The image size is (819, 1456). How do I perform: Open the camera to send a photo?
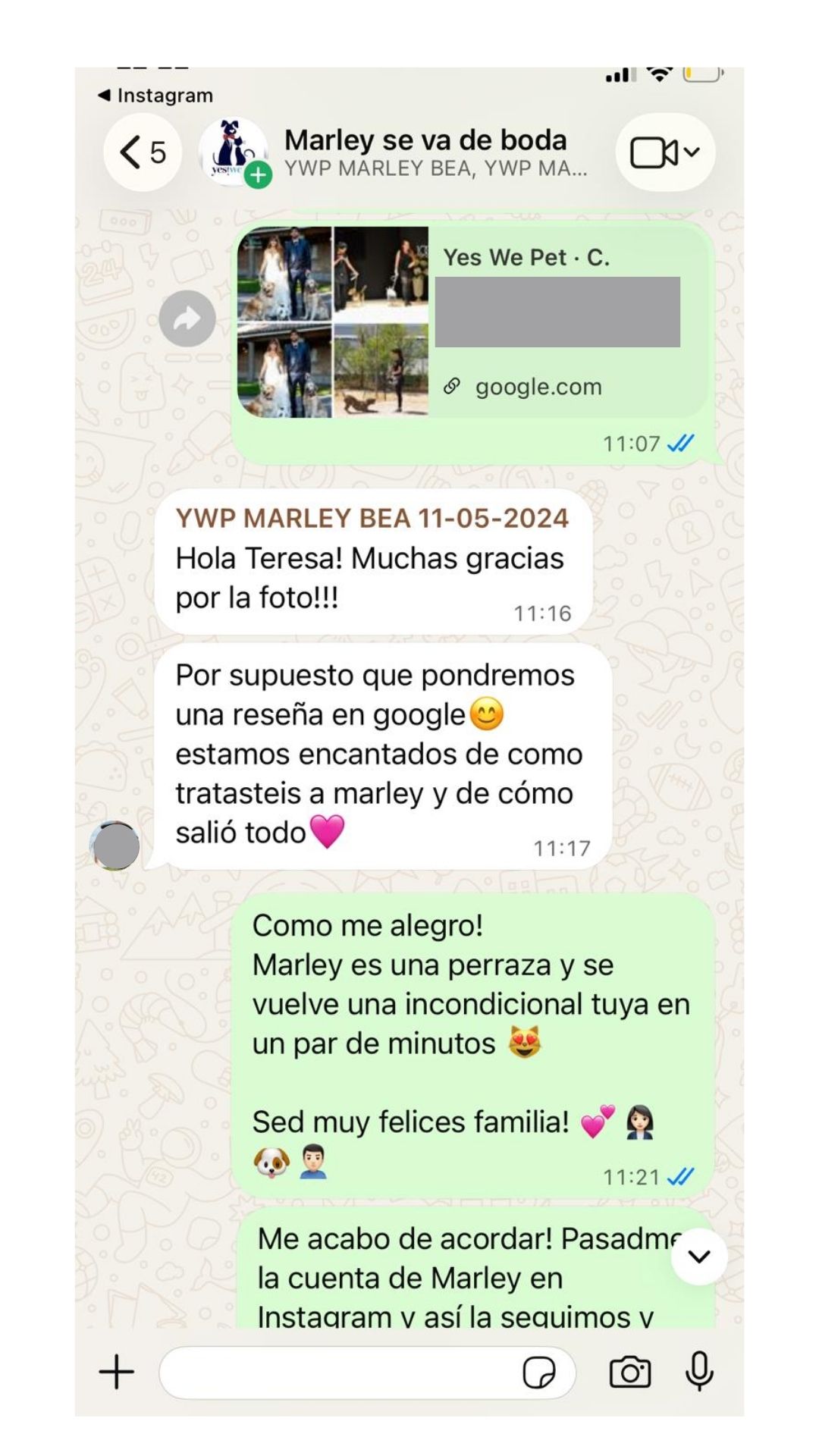point(630,1372)
